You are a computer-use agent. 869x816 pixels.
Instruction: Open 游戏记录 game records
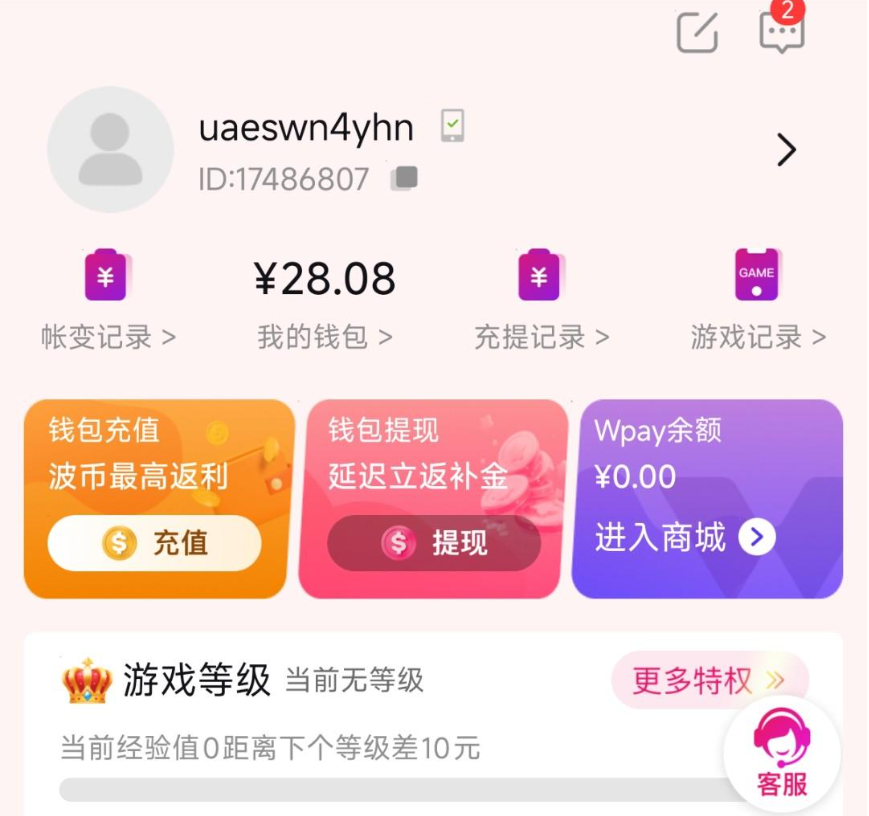point(758,337)
